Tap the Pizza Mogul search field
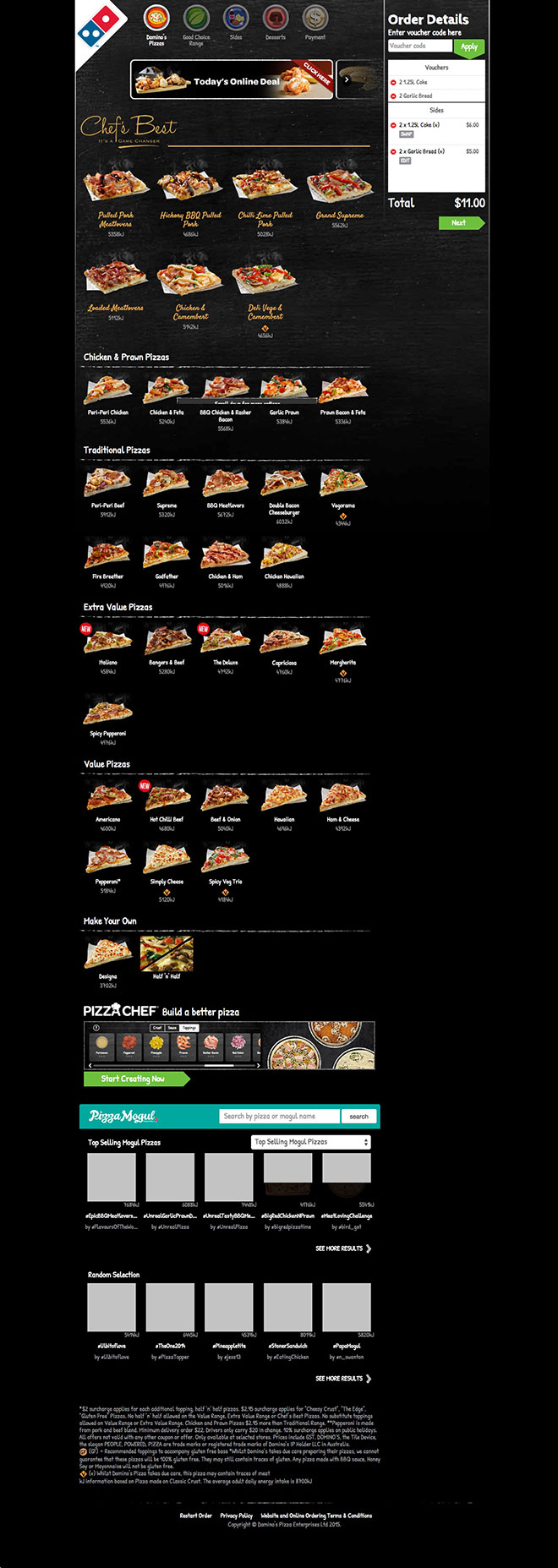 [279, 1116]
